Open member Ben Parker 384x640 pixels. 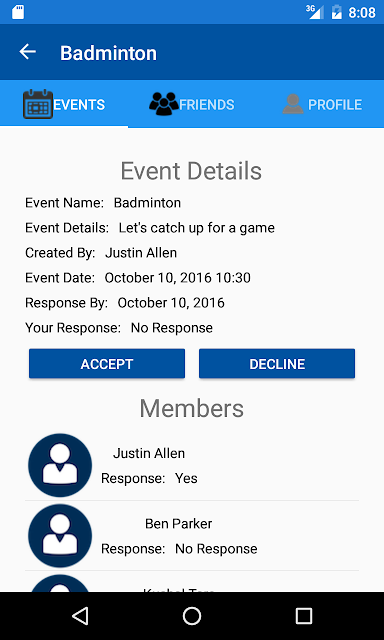(192, 536)
